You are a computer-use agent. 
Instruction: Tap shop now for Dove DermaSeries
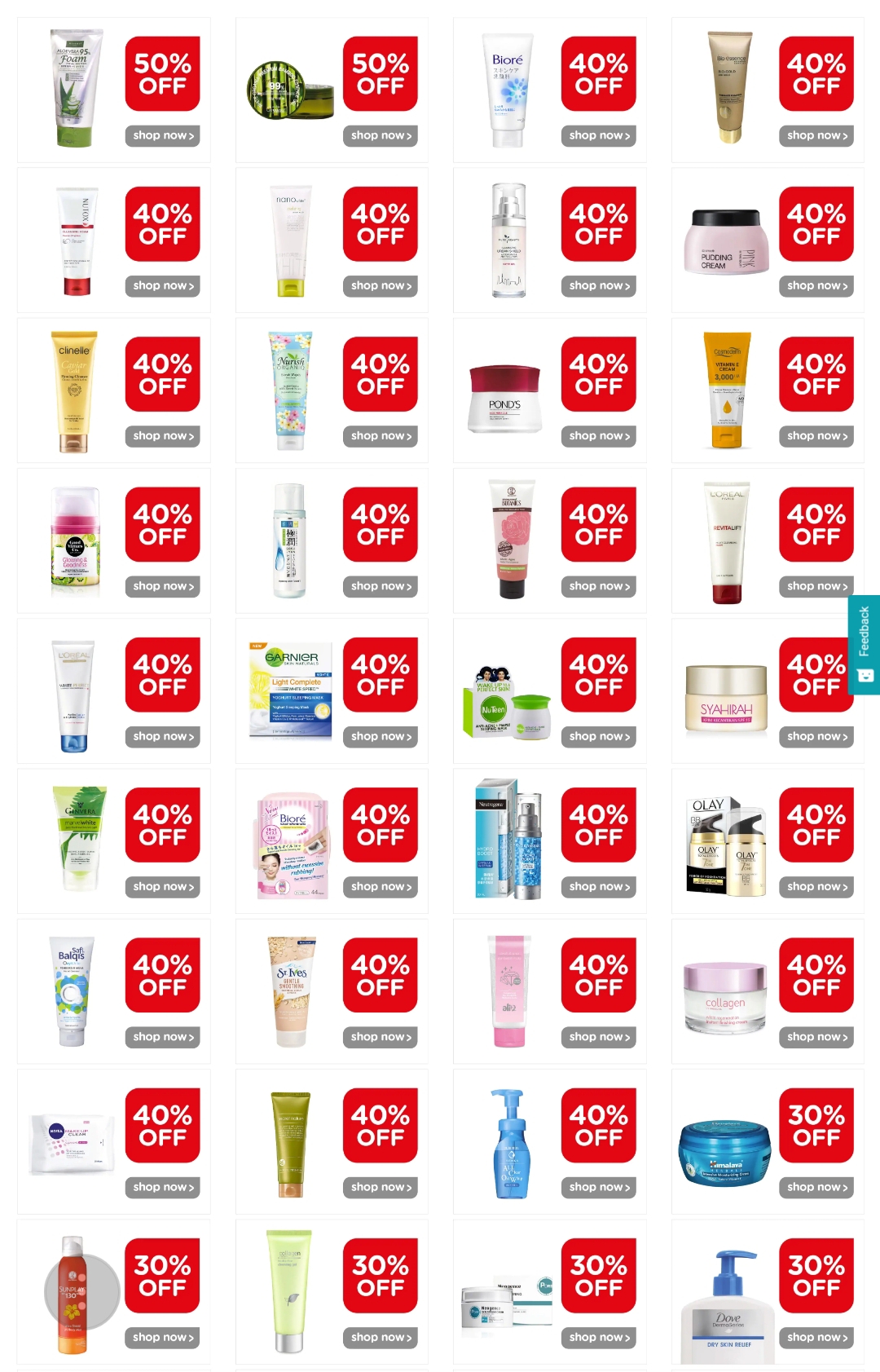(x=816, y=1337)
